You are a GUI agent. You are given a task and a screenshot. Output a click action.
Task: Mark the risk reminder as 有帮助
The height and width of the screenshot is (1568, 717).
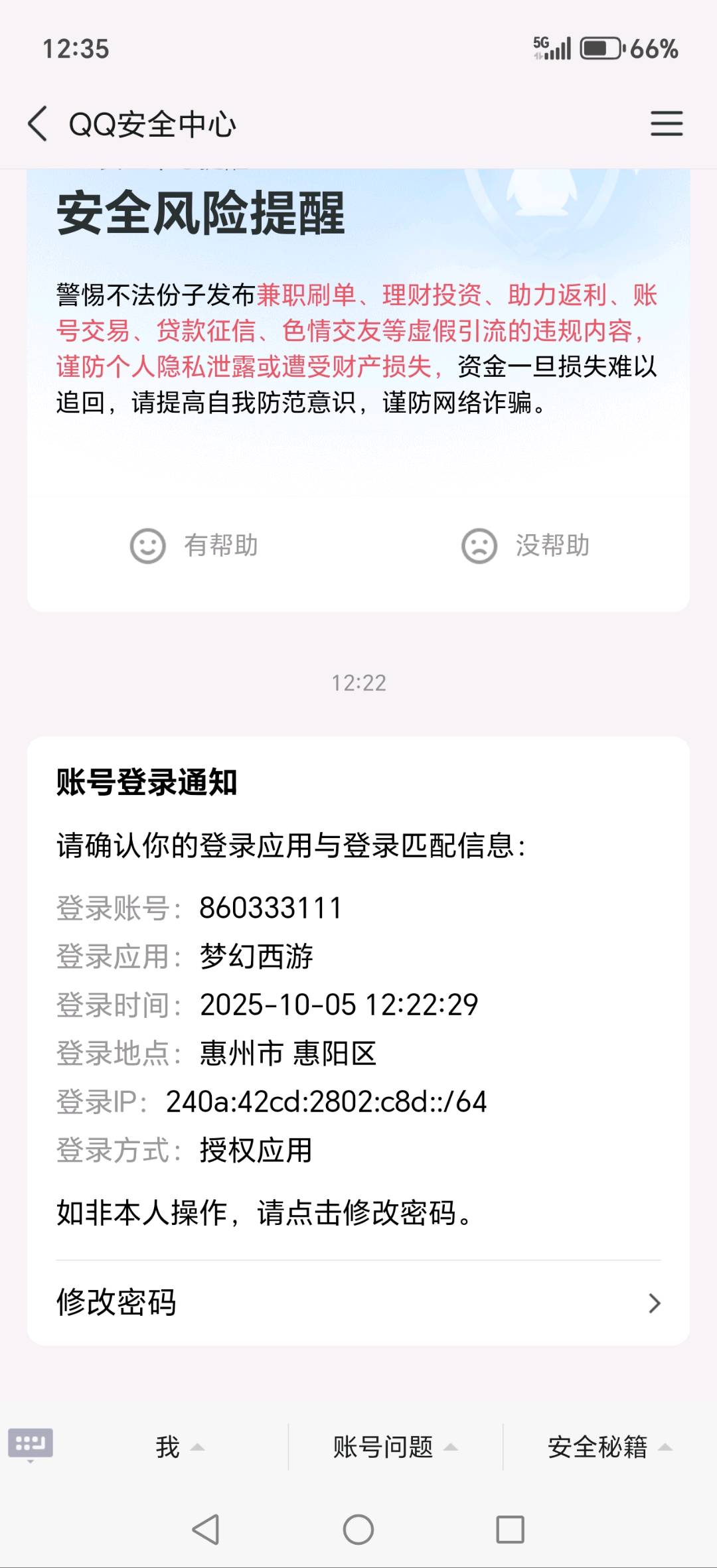(x=194, y=545)
